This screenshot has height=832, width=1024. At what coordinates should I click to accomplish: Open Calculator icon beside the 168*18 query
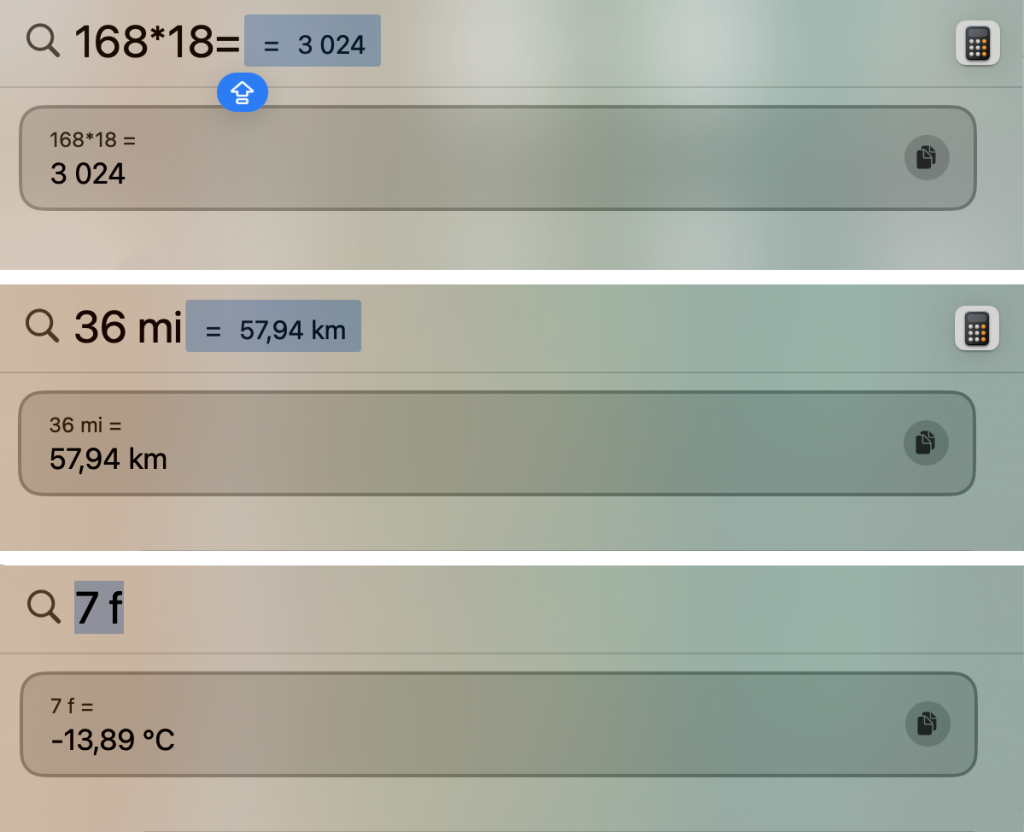click(x=977, y=44)
